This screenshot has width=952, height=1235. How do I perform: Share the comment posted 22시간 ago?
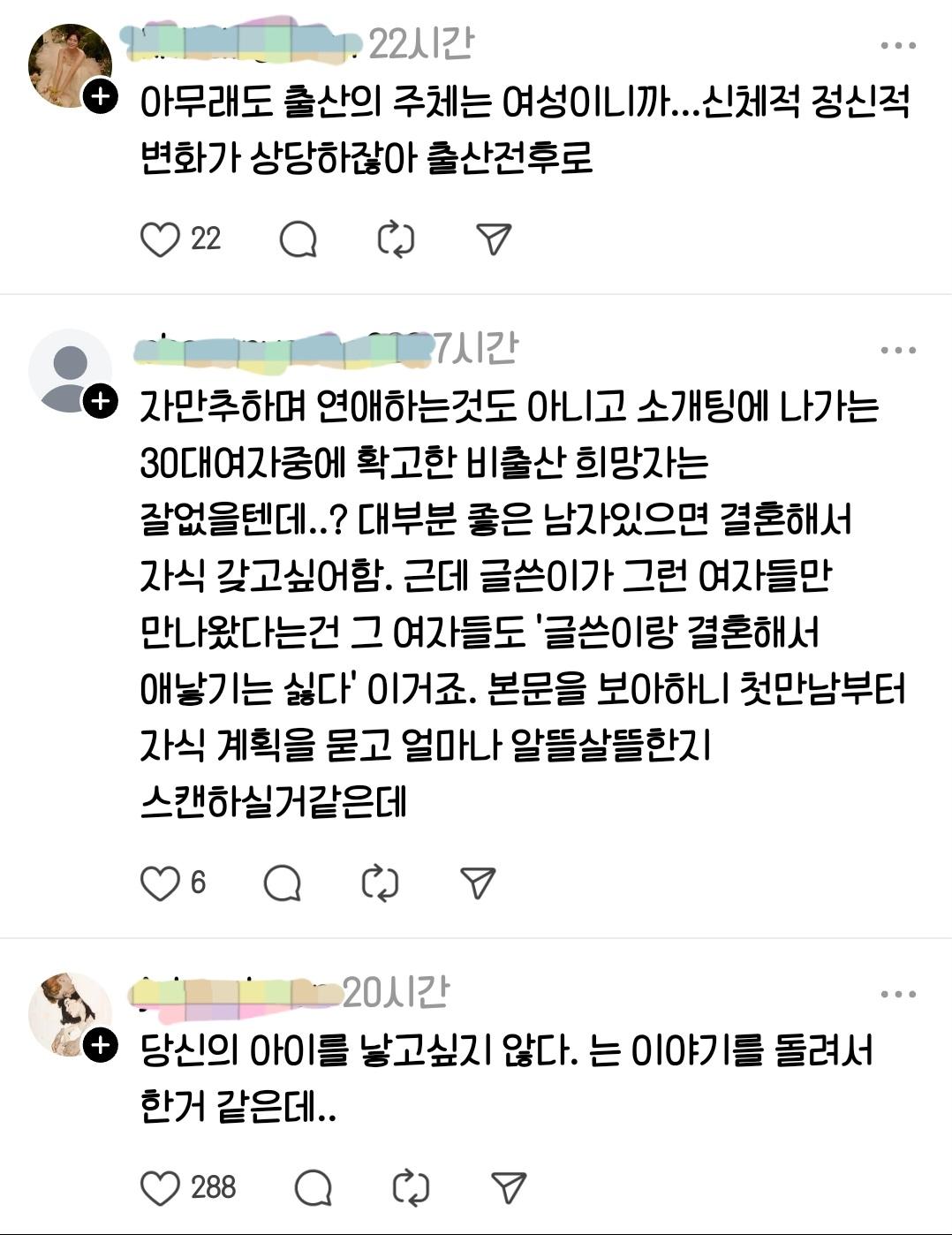point(494,239)
